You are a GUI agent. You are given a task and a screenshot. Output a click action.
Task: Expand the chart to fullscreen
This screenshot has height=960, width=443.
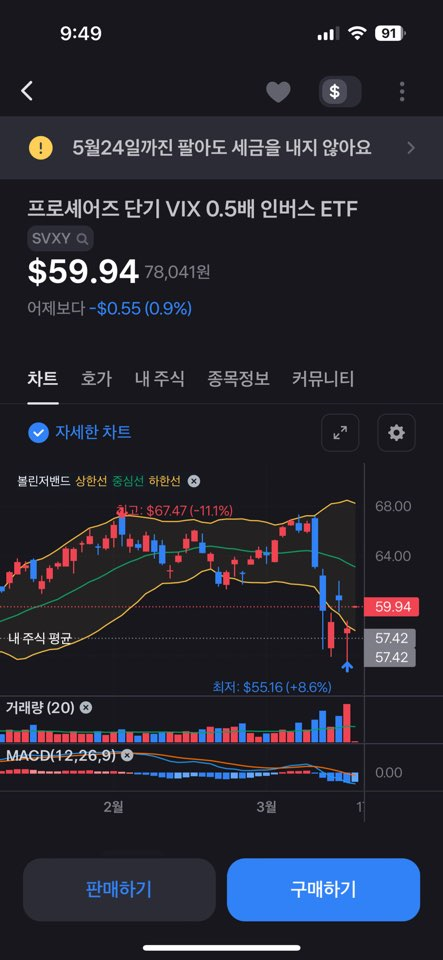pyautogui.click(x=340, y=433)
